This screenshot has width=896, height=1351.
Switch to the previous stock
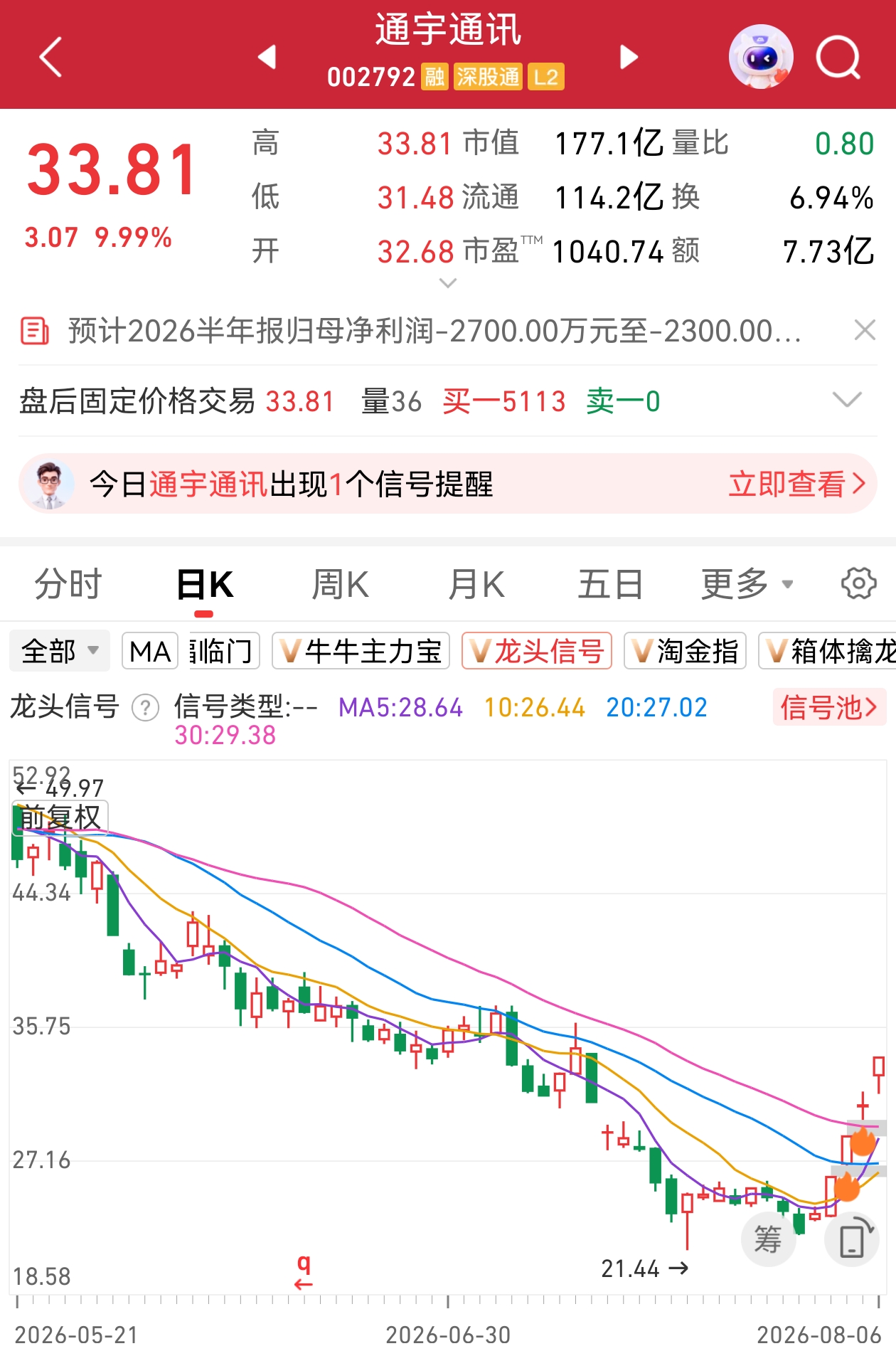[267, 57]
